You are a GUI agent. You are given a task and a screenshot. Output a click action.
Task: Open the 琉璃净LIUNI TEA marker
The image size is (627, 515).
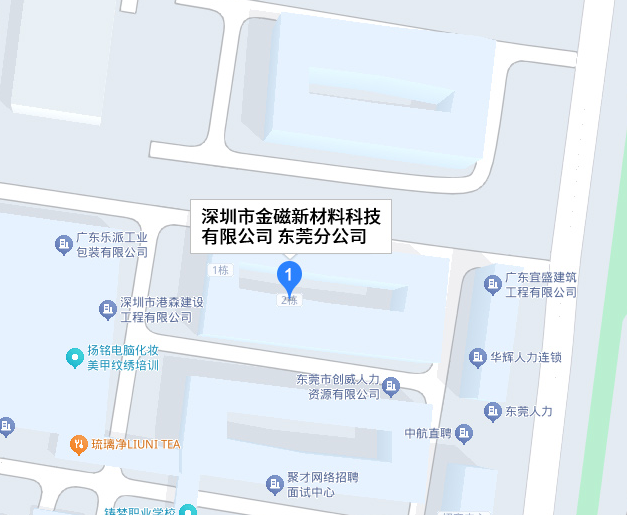pos(78,443)
